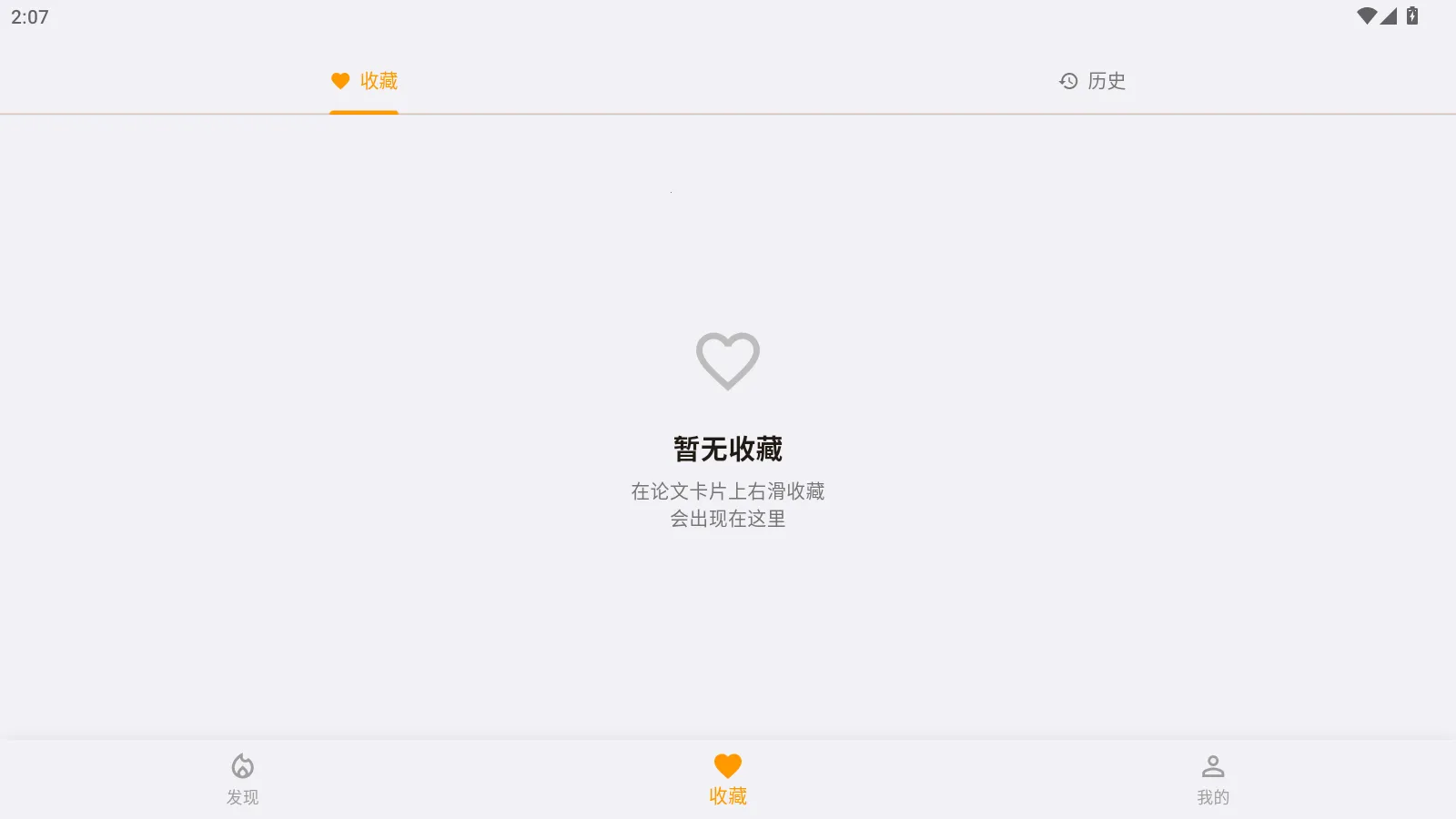Switch to the 历史 top tab
Image resolution: width=1456 pixels, height=819 pixels.
pos(1092,81)
